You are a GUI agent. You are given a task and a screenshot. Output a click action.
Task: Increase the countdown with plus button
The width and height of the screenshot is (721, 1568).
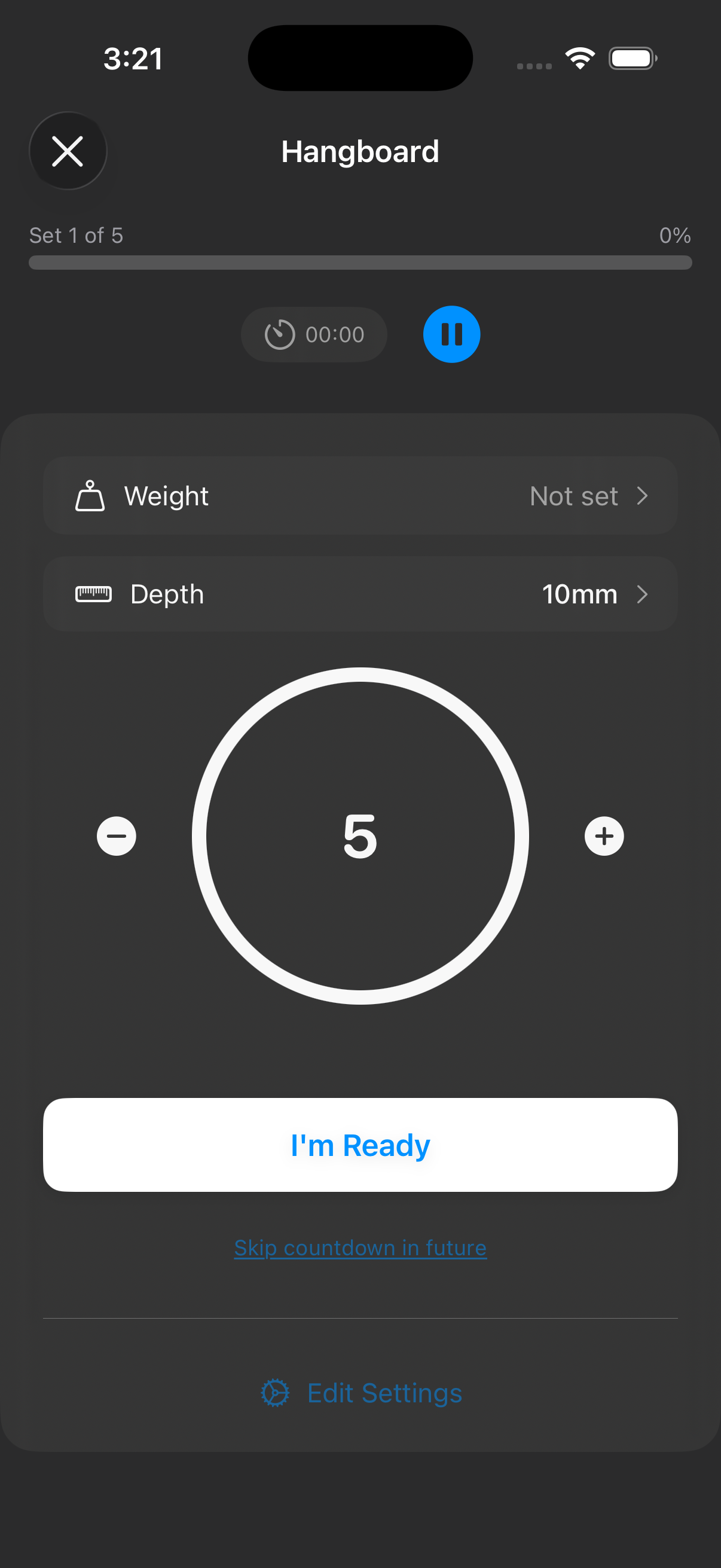pyautogui.click(x=604, y=836)
